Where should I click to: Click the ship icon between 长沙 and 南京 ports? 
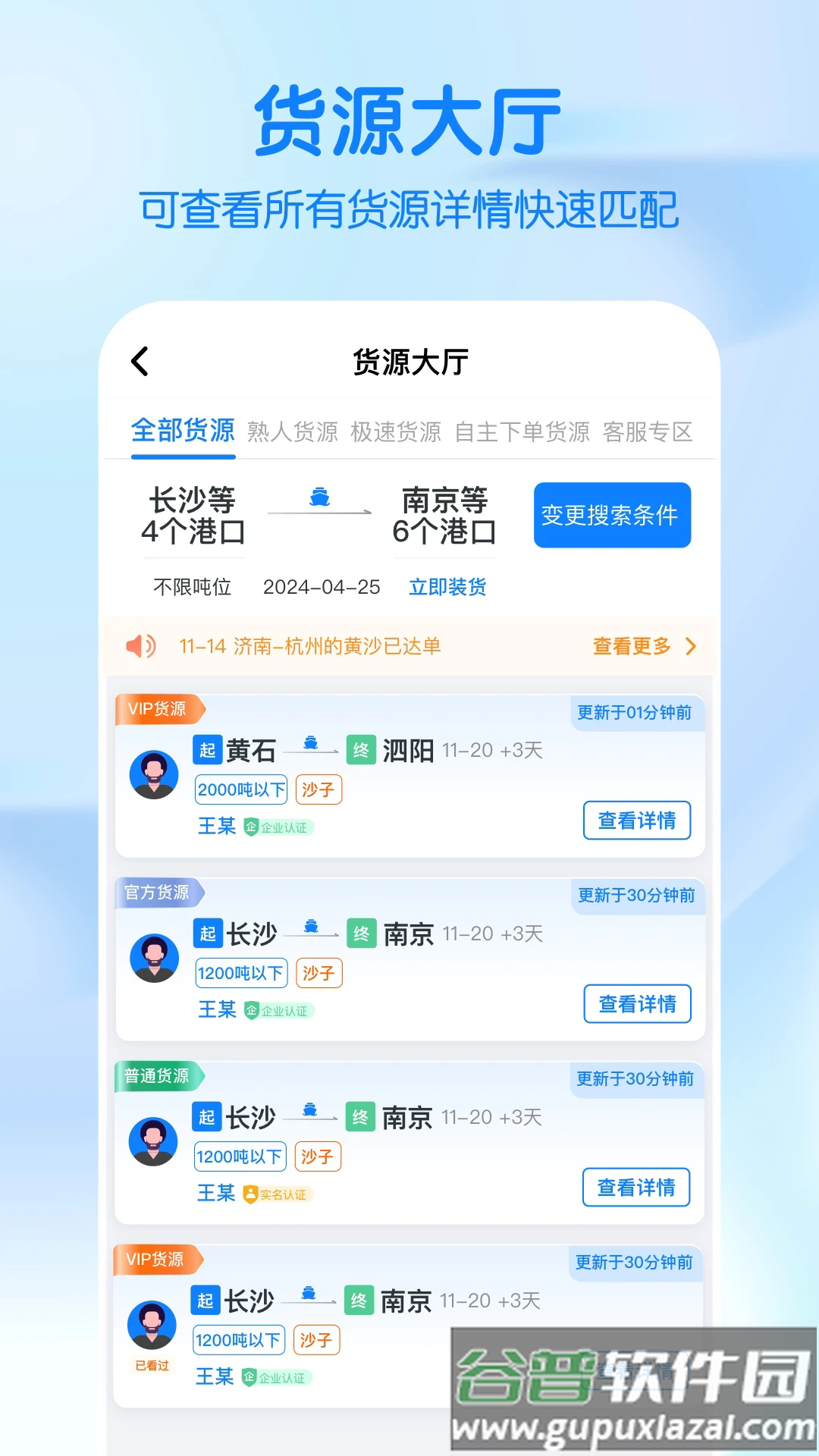(x=318, y=497)
